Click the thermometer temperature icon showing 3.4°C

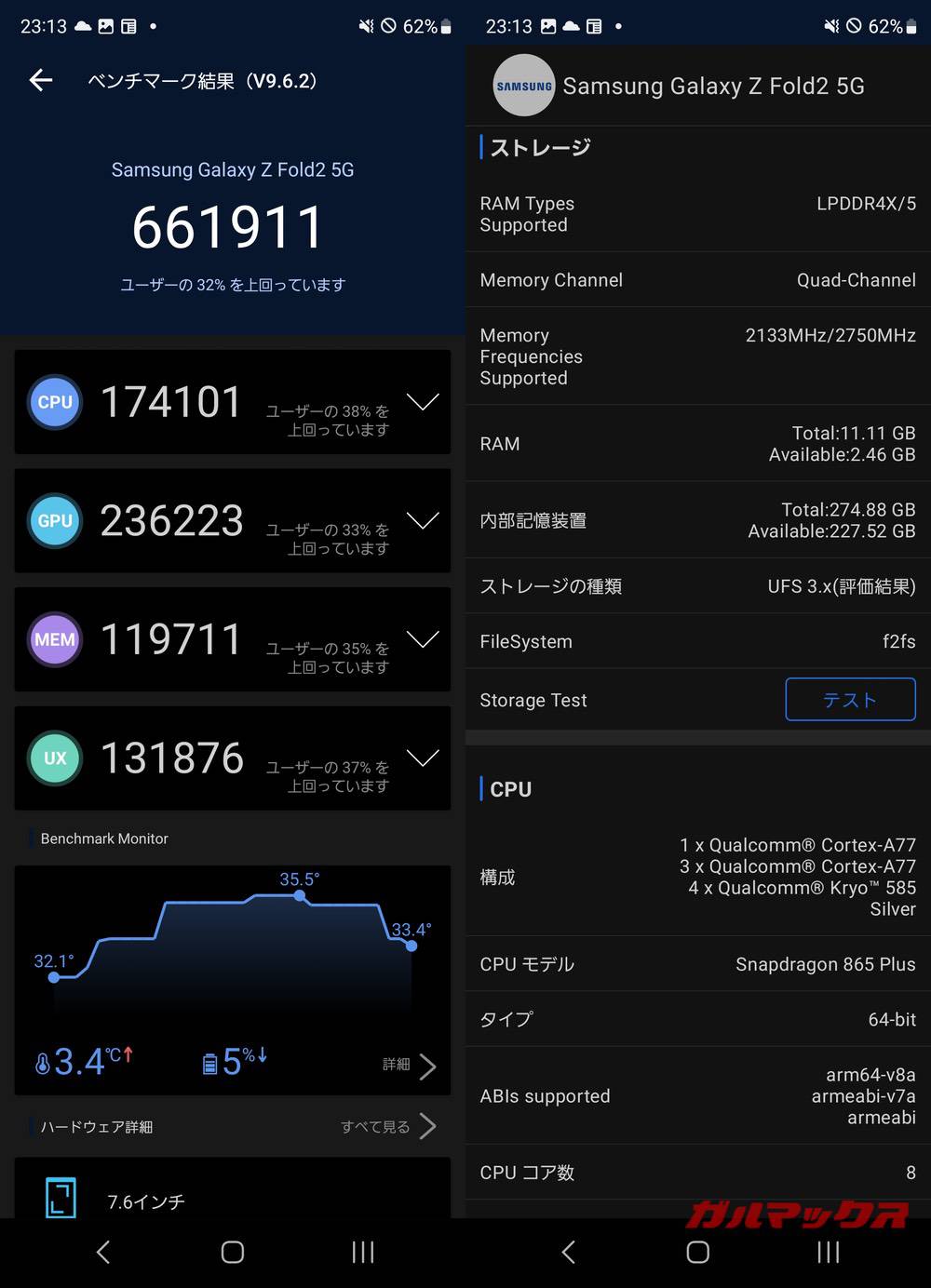[44, 1061]
